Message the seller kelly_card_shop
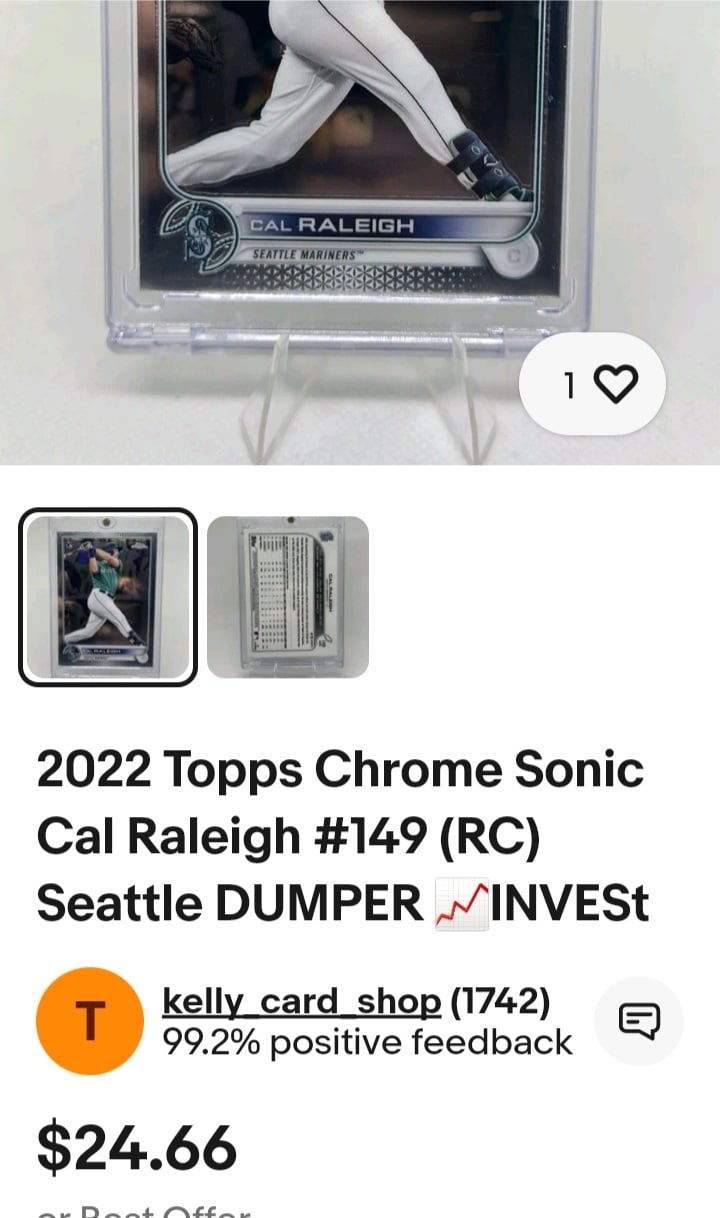 click(x=639, y=1021)
